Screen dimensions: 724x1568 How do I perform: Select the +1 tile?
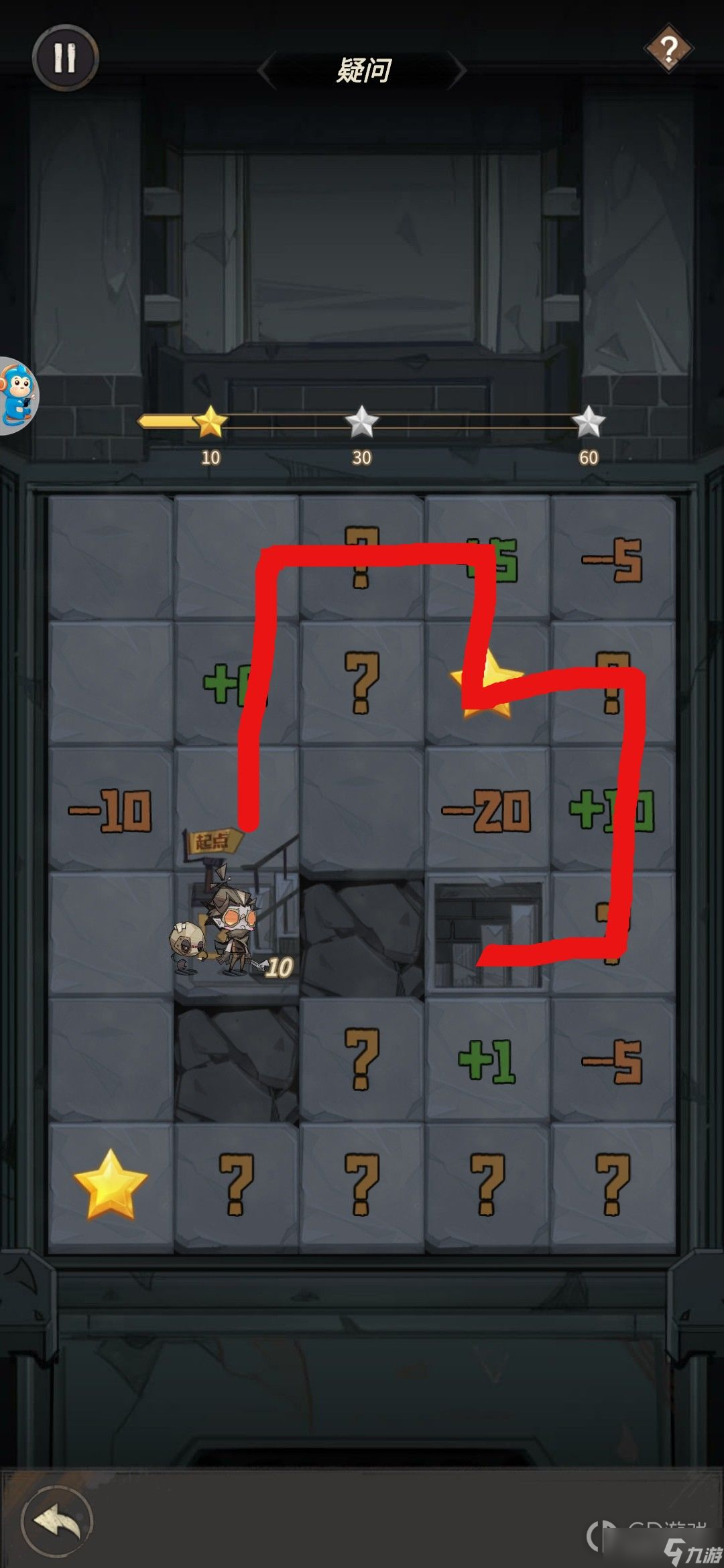pos(487,1061)
